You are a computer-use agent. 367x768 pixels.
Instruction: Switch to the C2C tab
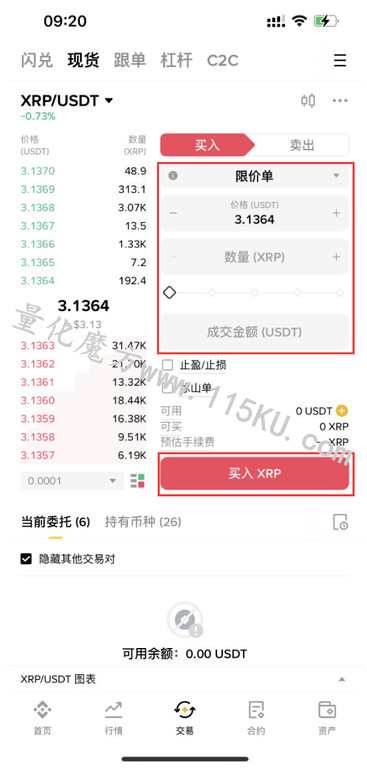coord(222,60)
